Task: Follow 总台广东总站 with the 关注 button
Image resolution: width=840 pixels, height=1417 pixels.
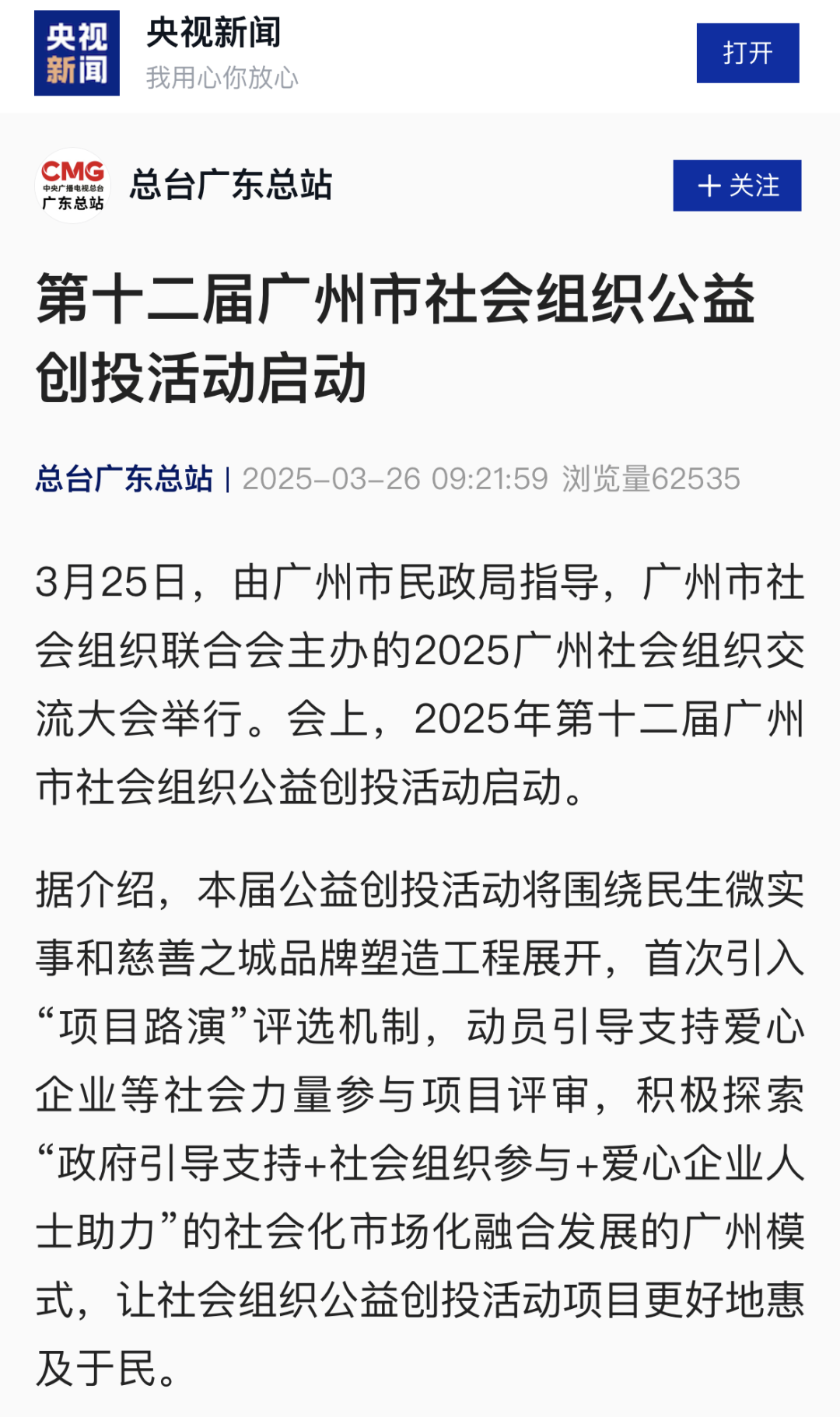Action: point(737,185)
